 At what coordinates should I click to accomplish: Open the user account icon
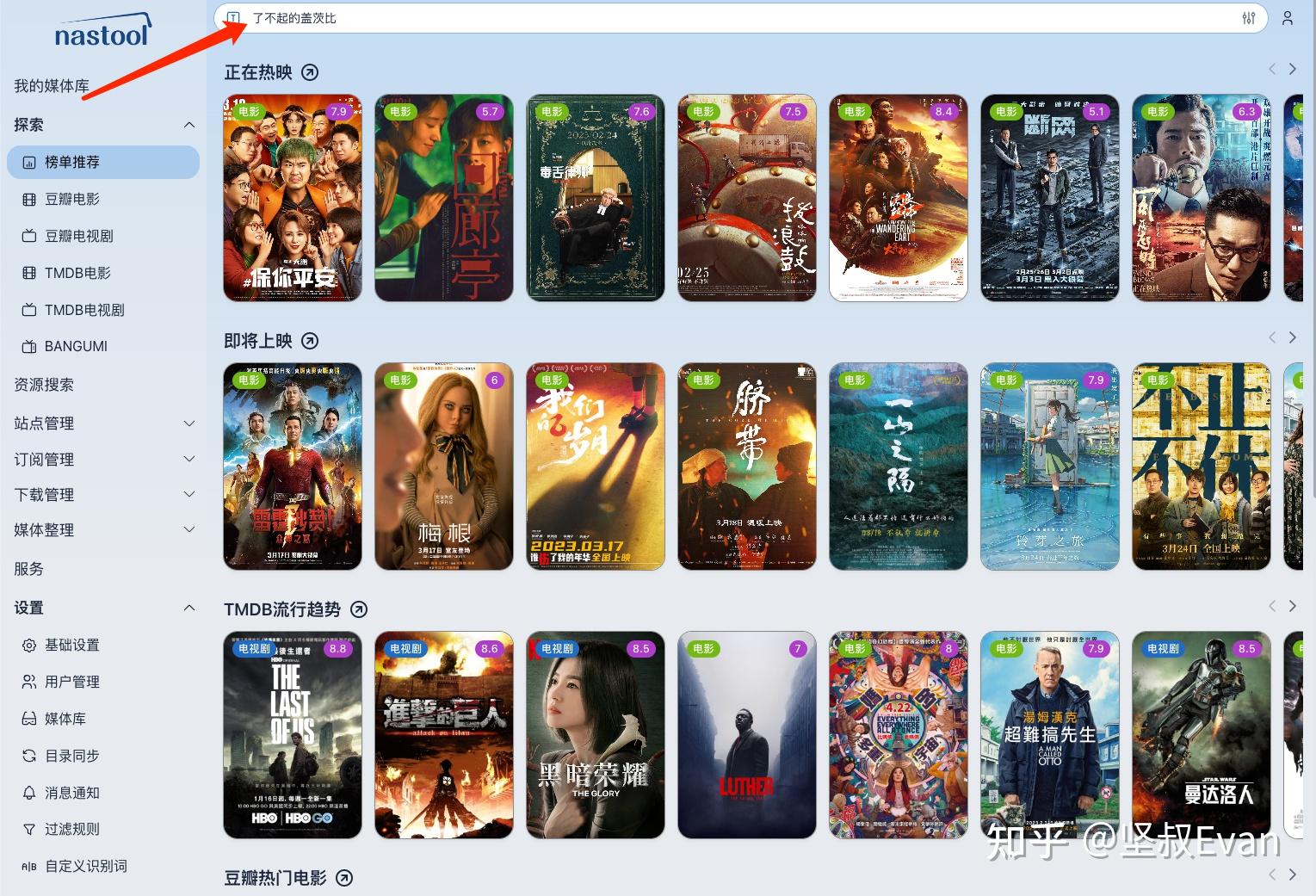[1288, 18]
